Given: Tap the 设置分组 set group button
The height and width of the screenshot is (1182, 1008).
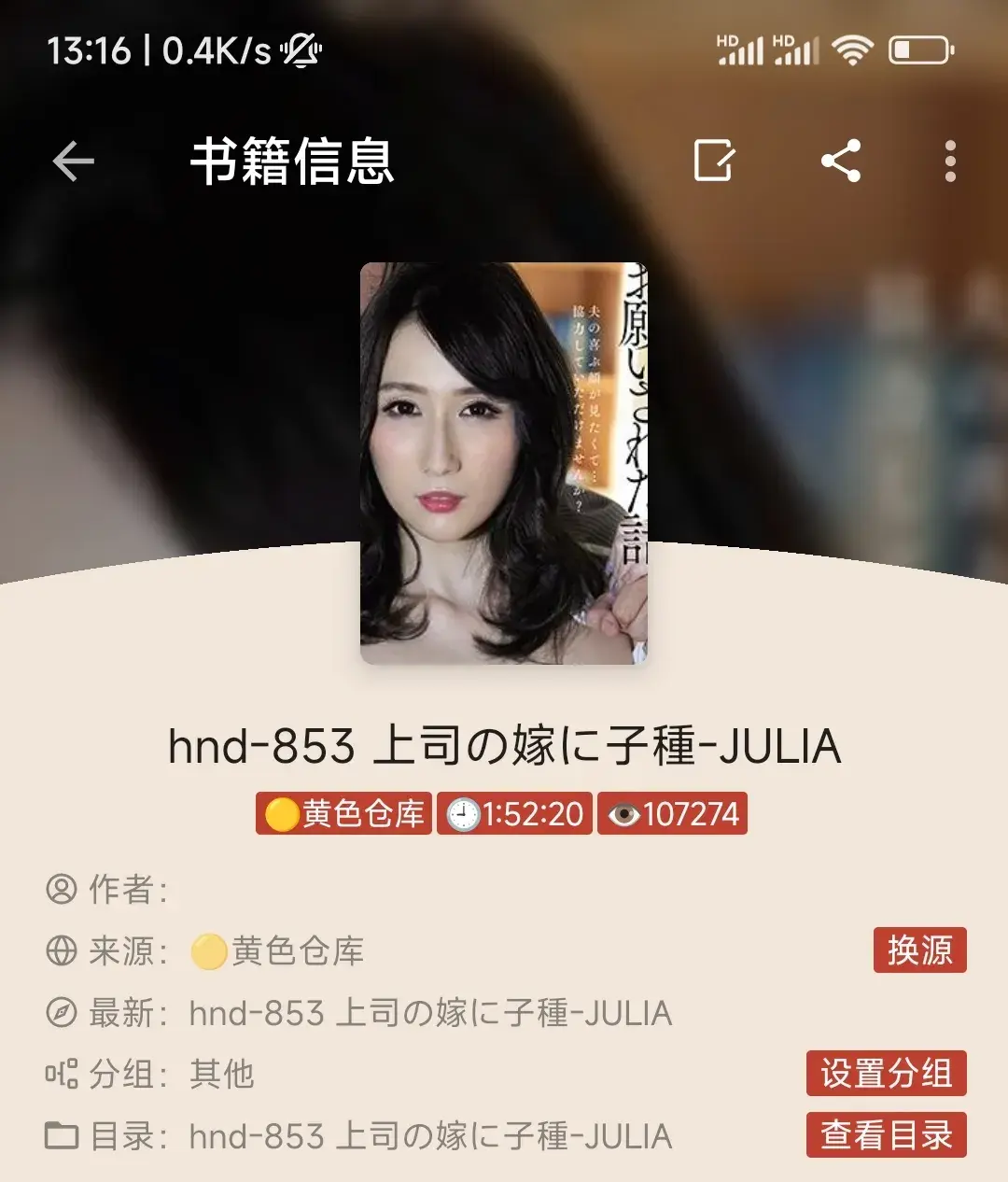Looking at the screenshot, I should click(886, 1073).
